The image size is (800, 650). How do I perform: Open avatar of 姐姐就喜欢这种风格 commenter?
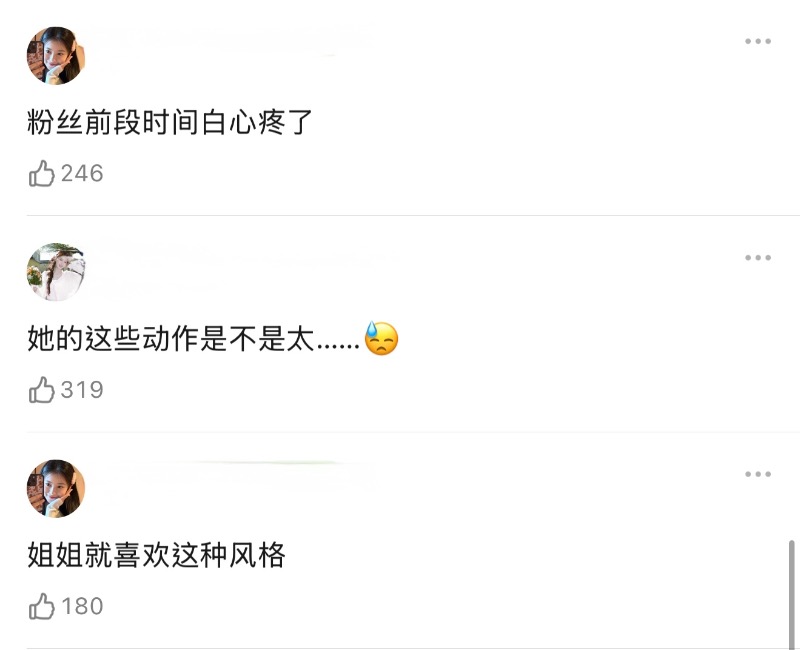(x=55, y=488)
